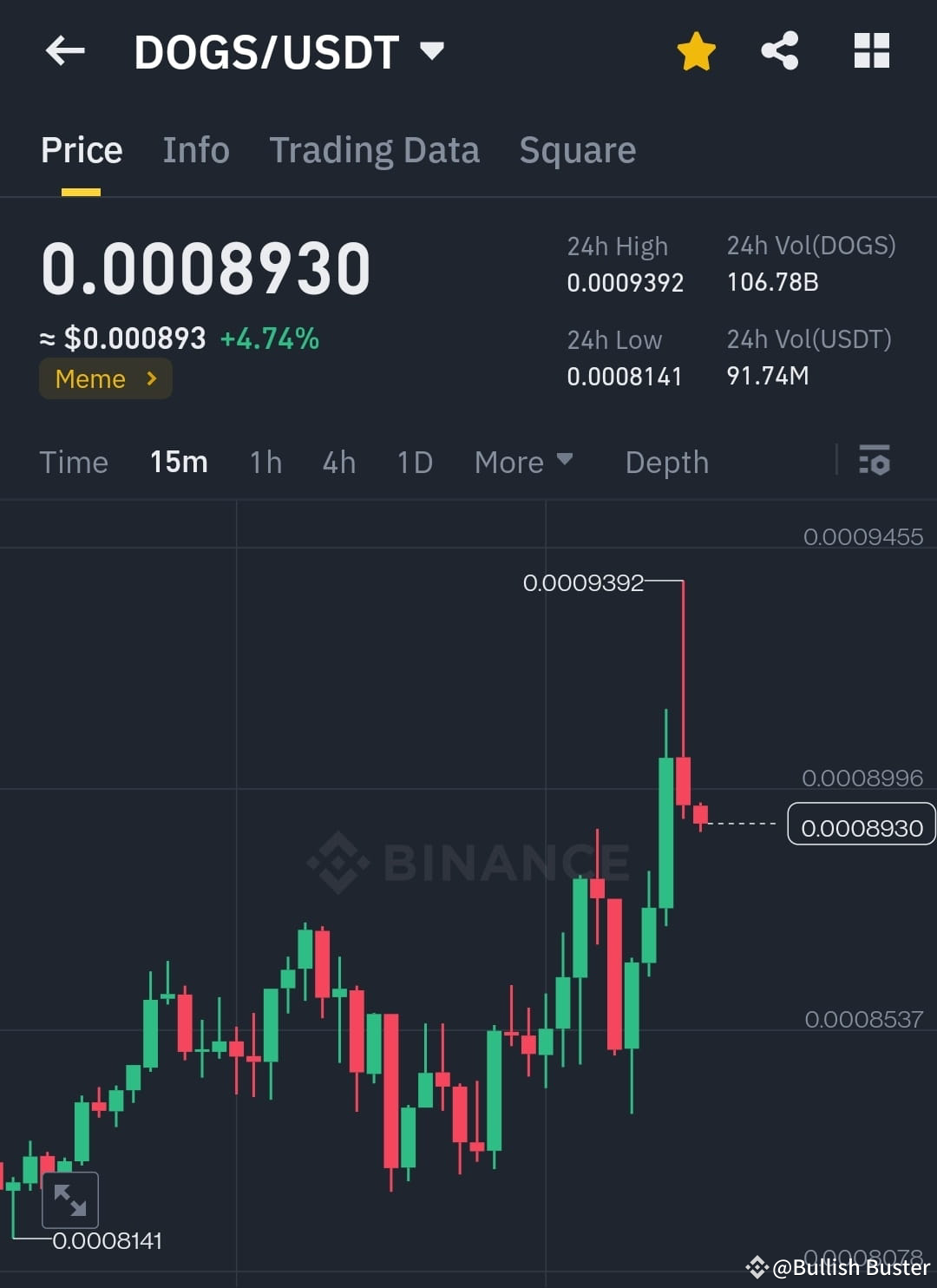Screen dimensions: 937x1288
Task: Open chart indicator settings icon beside Depth
Action: coord(875,462)
